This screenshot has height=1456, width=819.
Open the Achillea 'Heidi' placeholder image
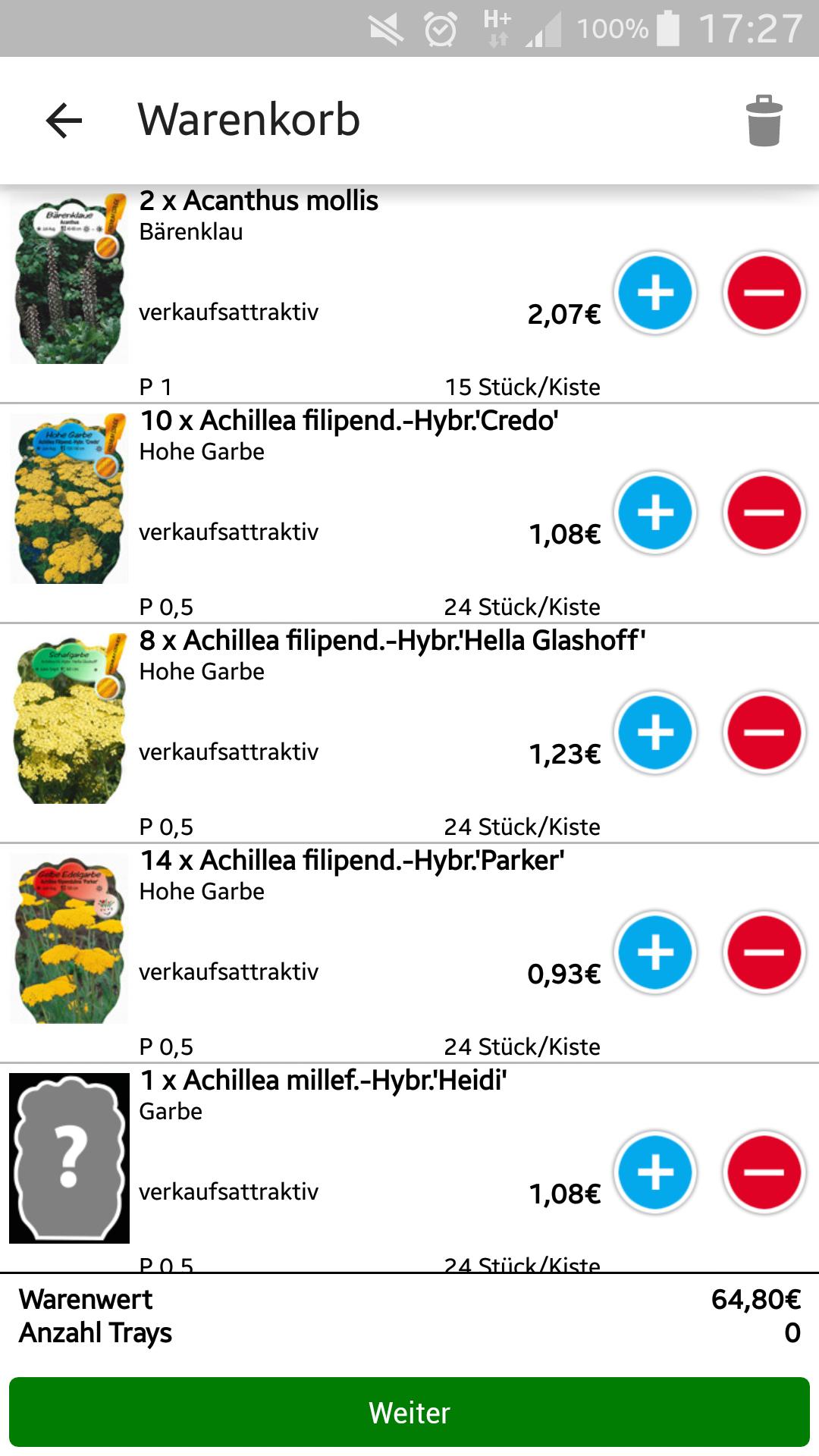click(69, 1158)
